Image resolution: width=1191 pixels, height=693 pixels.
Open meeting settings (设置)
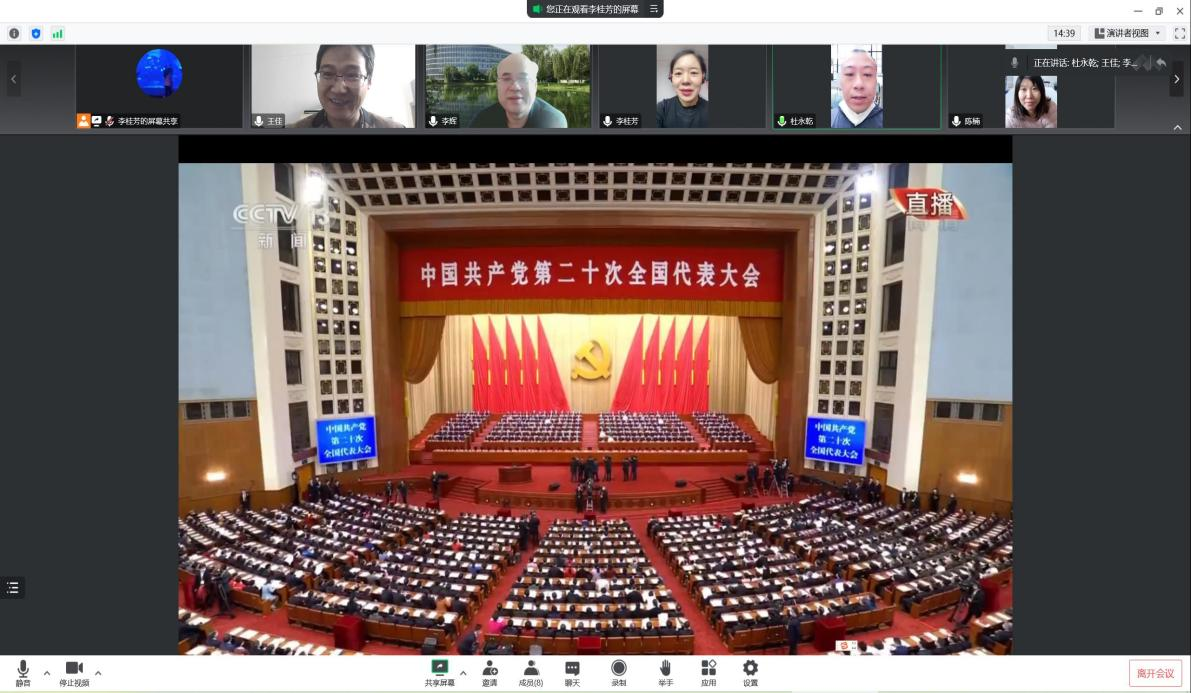(750, 672)
